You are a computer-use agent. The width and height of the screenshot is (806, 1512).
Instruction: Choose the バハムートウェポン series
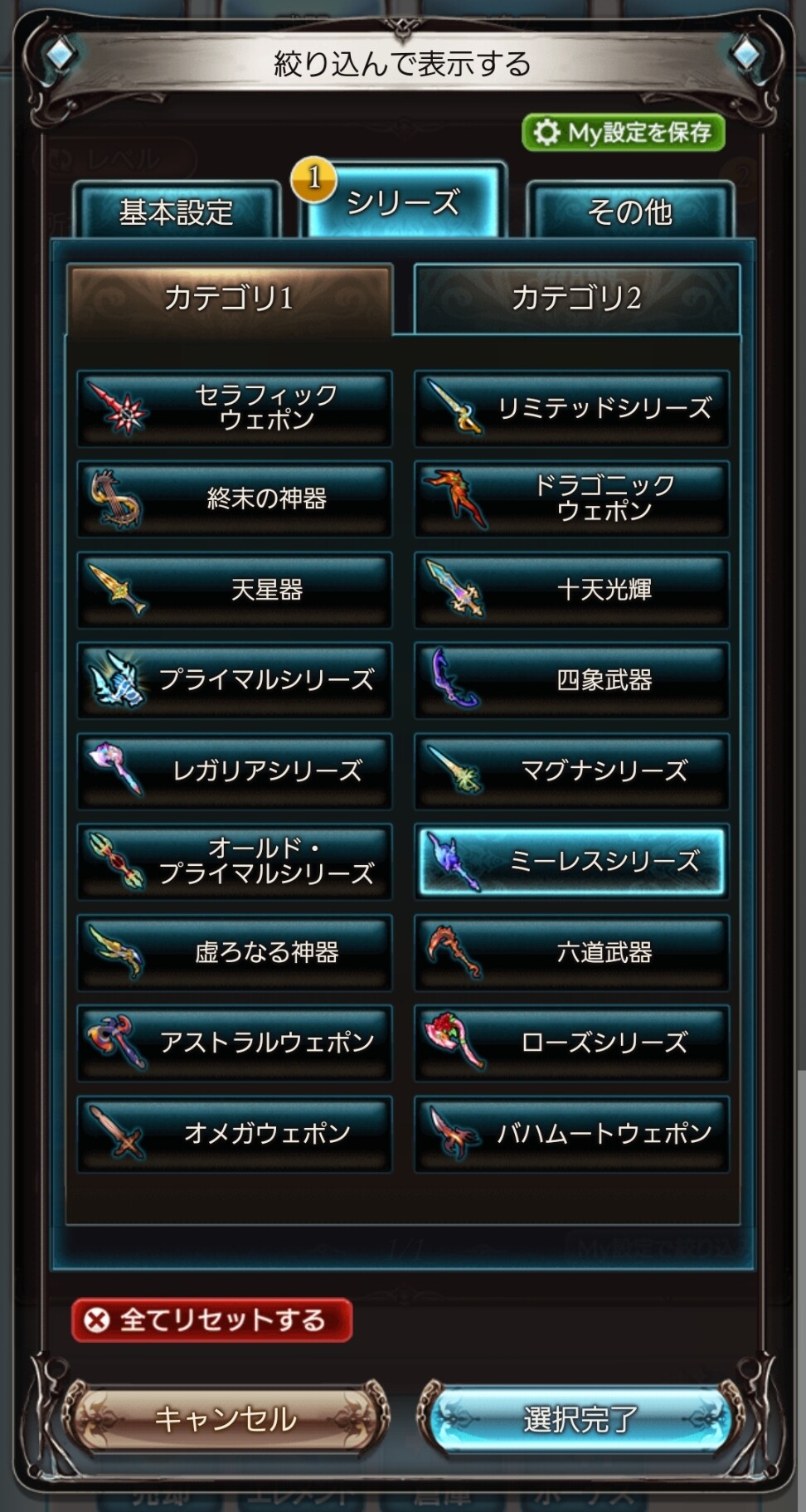pyautogui.click(x=571, y=1133)
